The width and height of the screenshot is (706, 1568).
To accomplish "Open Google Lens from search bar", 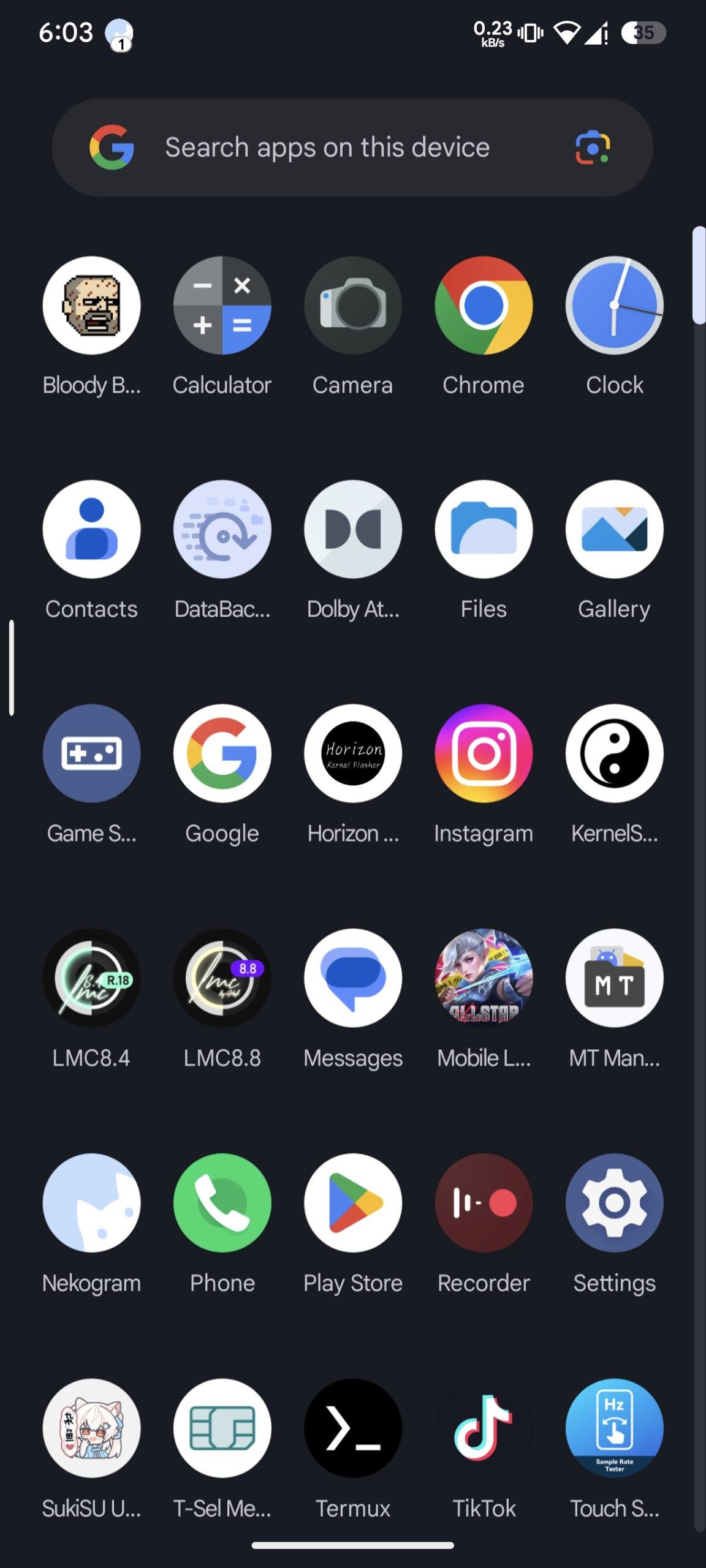I will 592,148.
